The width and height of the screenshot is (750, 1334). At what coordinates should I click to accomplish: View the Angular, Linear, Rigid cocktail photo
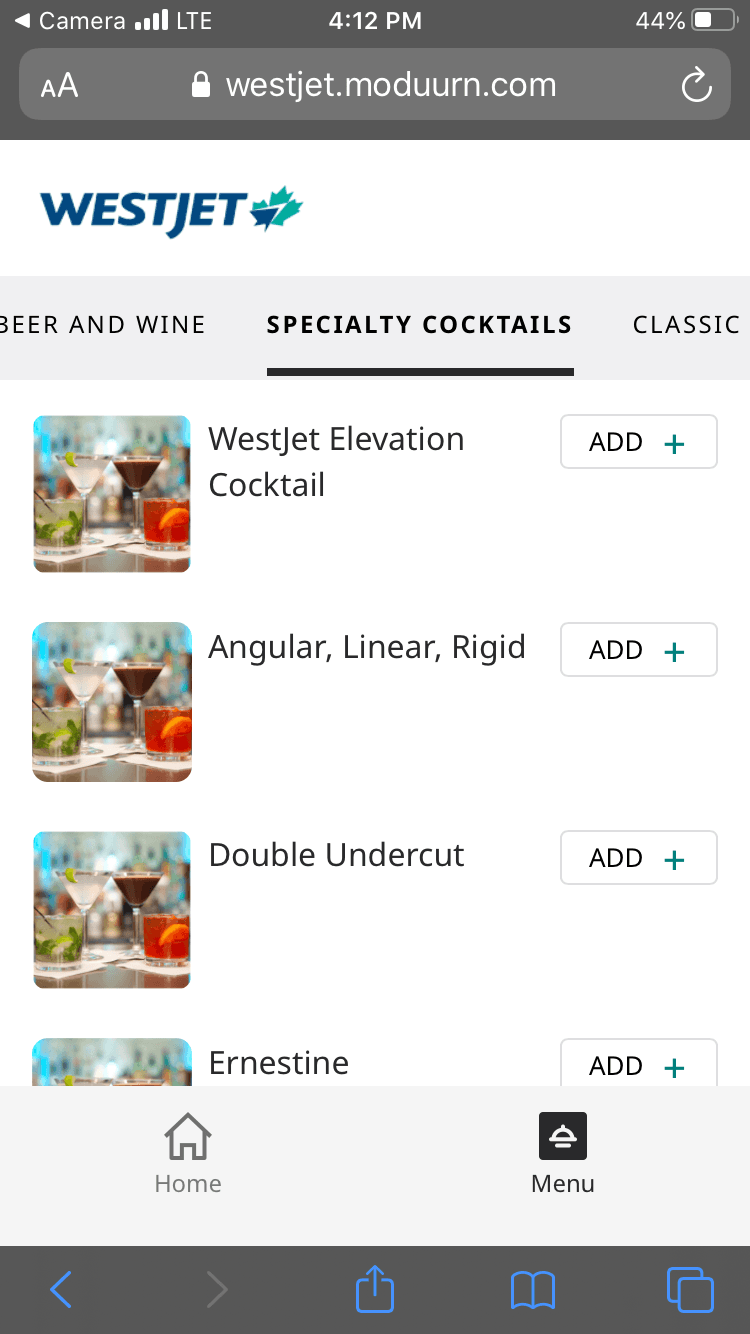(112, 702)
